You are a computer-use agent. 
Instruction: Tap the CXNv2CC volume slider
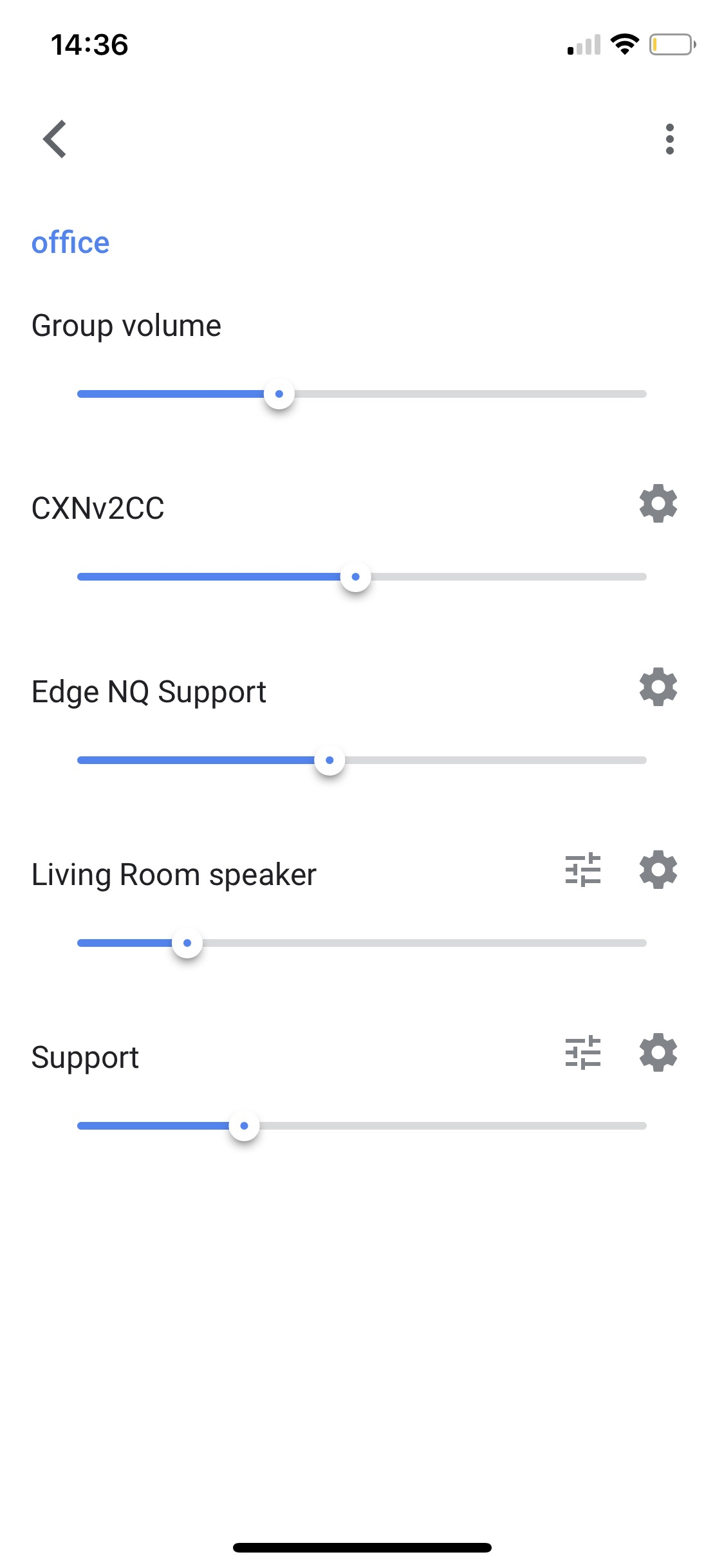click(x=355, y=577)
